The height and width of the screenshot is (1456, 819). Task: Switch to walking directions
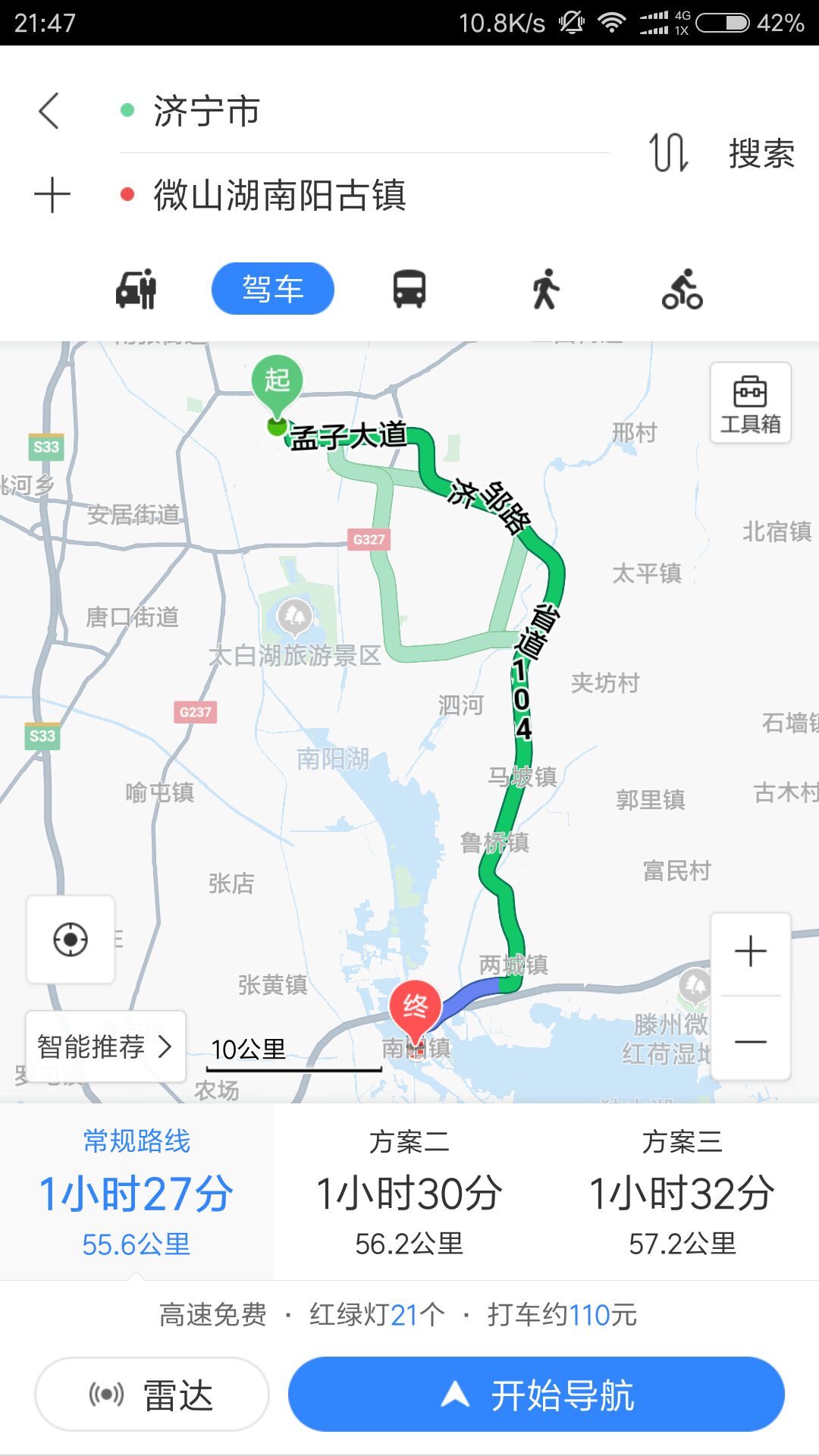[x=545, y=289]
